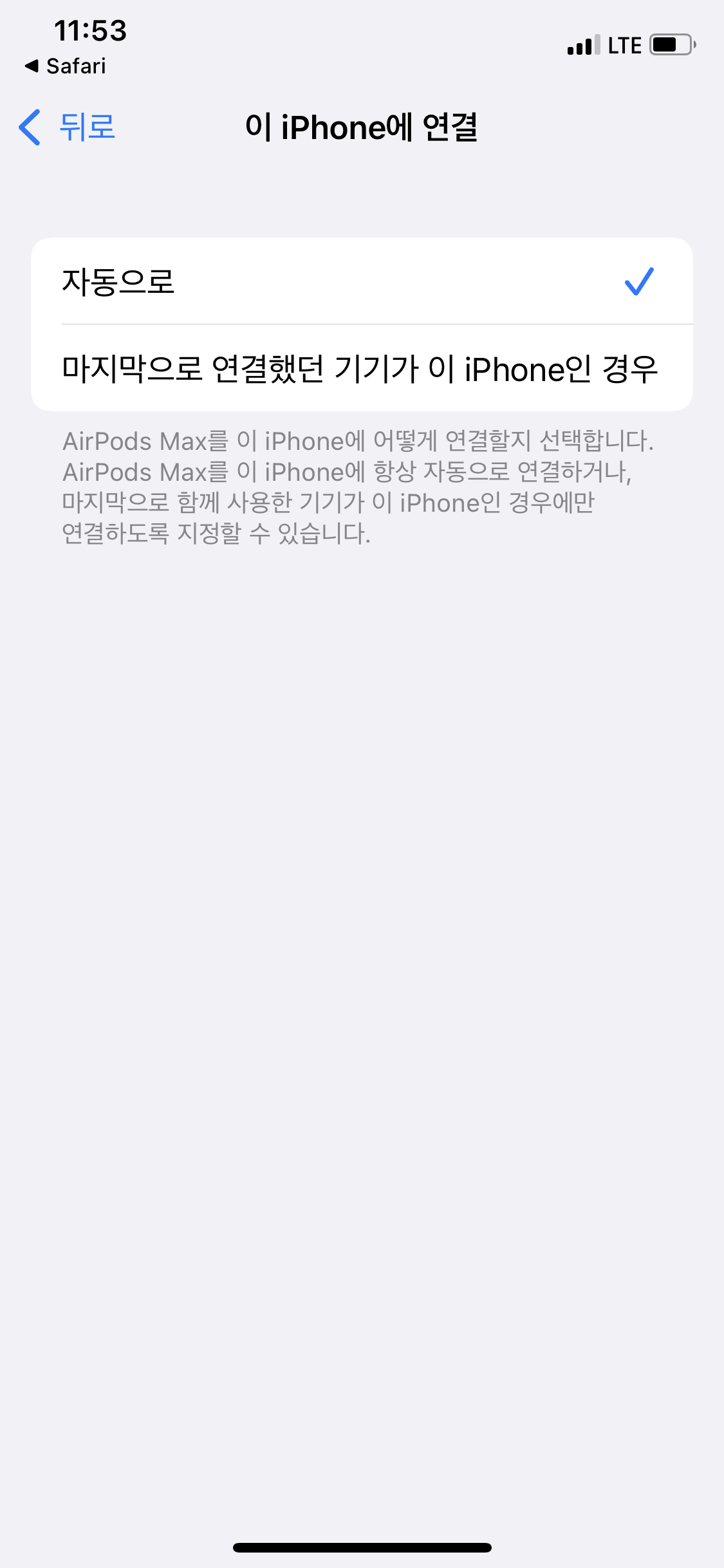This screenshot has height=1568, width=724.
Task: Choose 마지막으로 연결했던 기기가 이 iPhone인 경우
Action: (x=360, y=369)
